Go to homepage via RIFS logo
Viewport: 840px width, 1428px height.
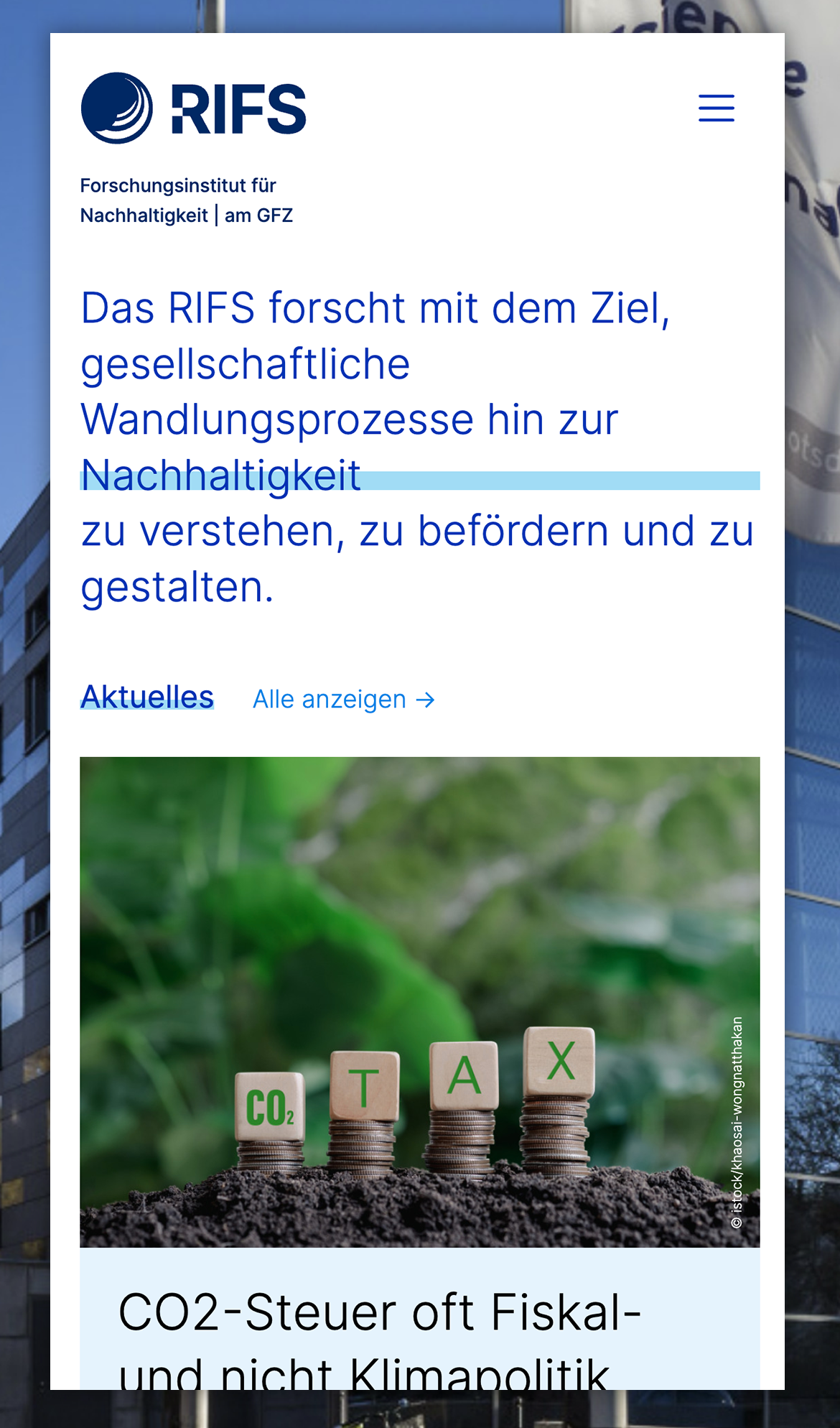[x=193, y=108]
